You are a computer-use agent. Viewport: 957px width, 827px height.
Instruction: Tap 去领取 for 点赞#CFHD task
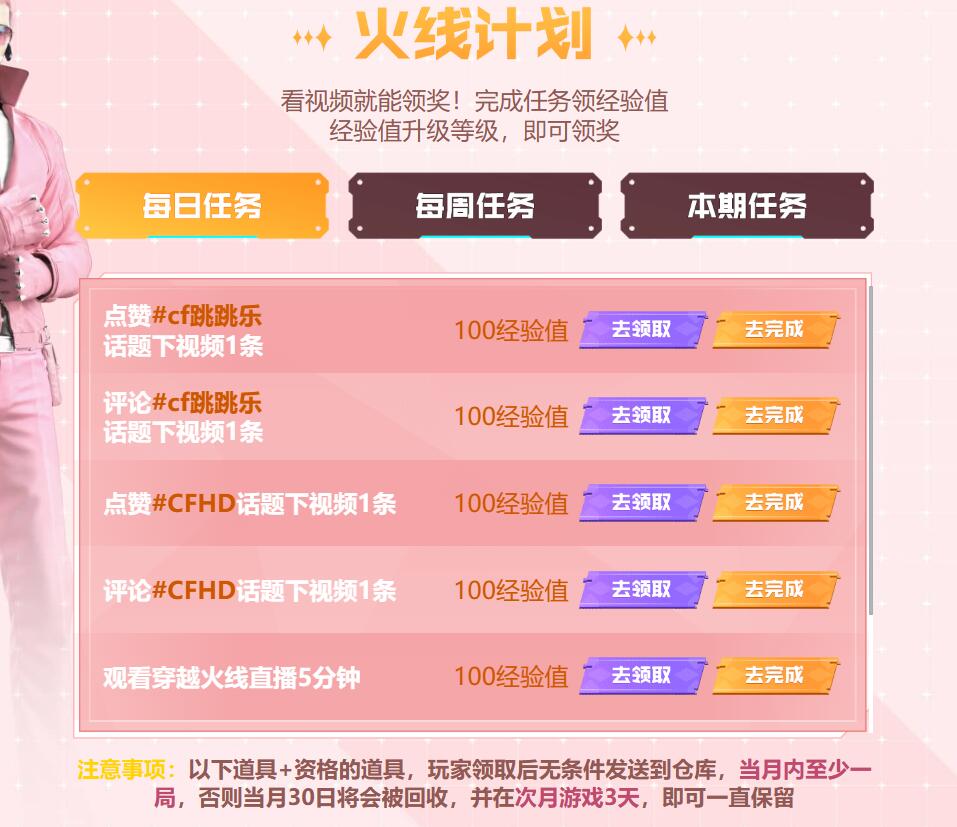click(642, 503)
